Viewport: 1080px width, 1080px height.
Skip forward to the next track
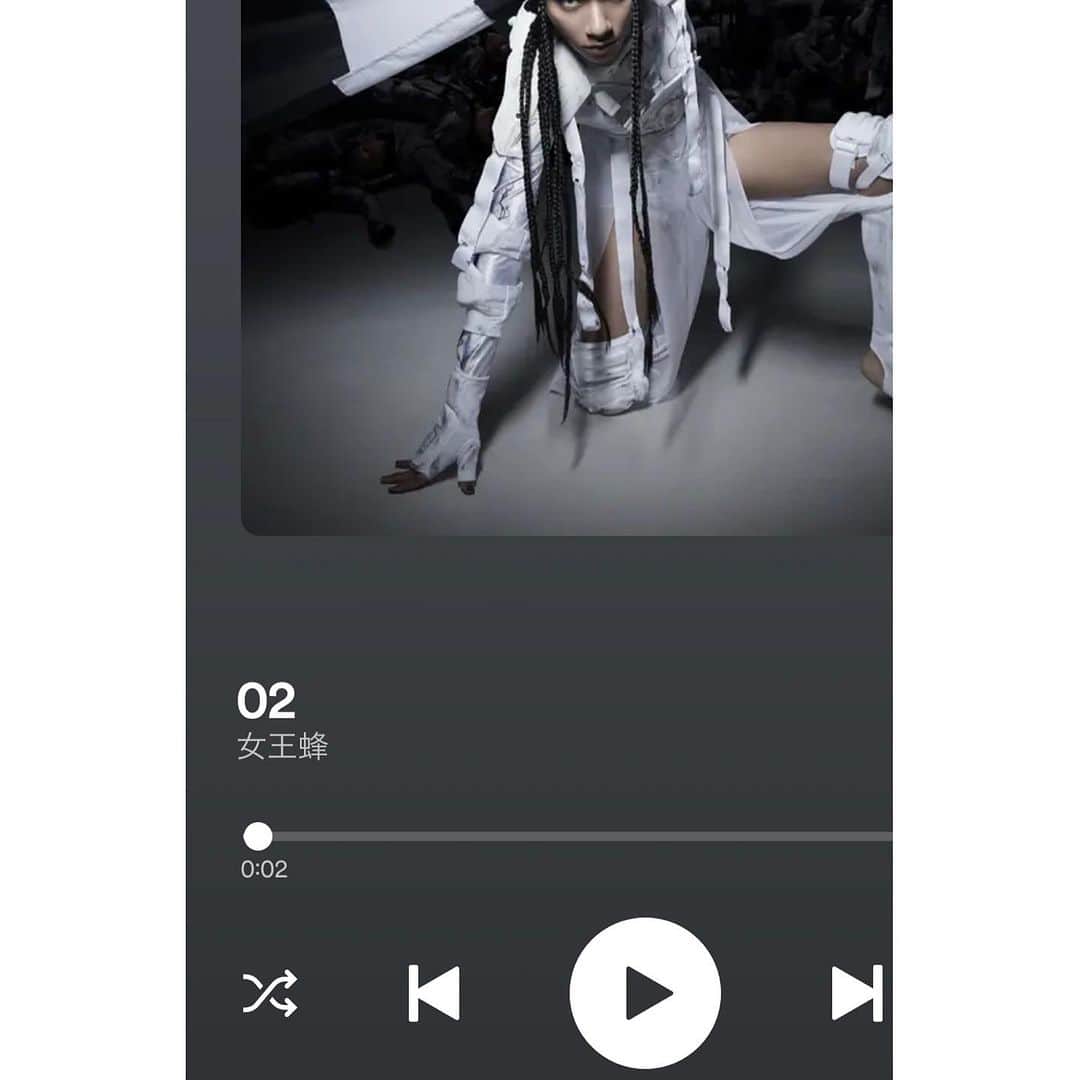tap(857, 993)
